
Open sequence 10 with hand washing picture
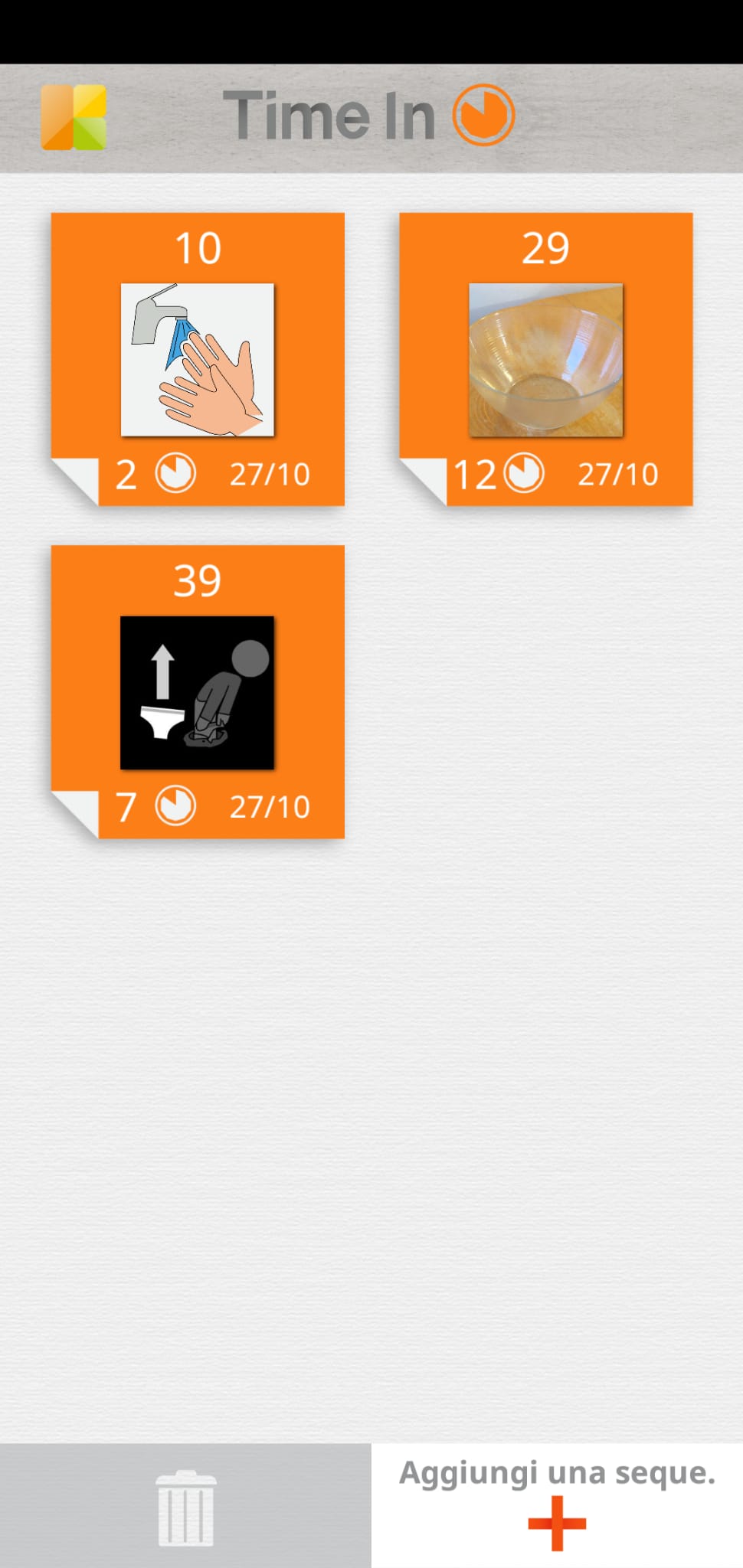pyautogui.click(x=198, y=359)
